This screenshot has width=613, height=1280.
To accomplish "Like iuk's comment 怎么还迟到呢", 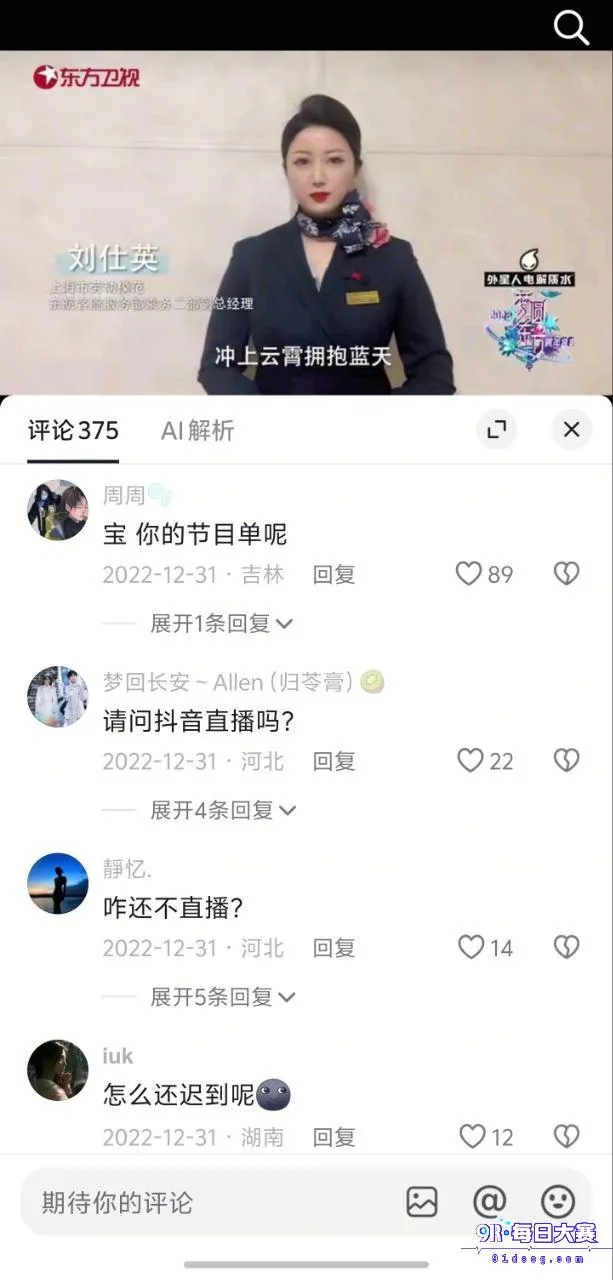I will point(485,1137).
